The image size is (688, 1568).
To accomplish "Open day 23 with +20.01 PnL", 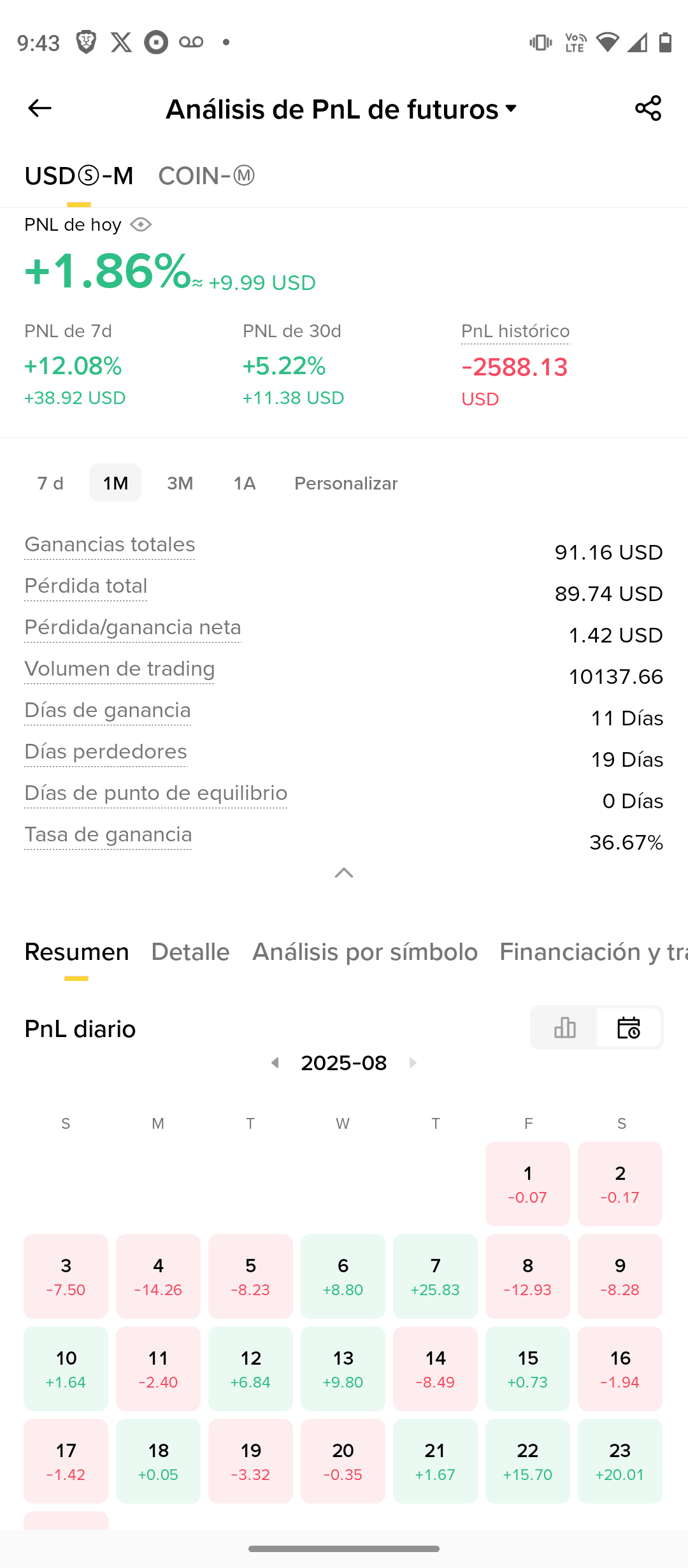I will 620,1461.
